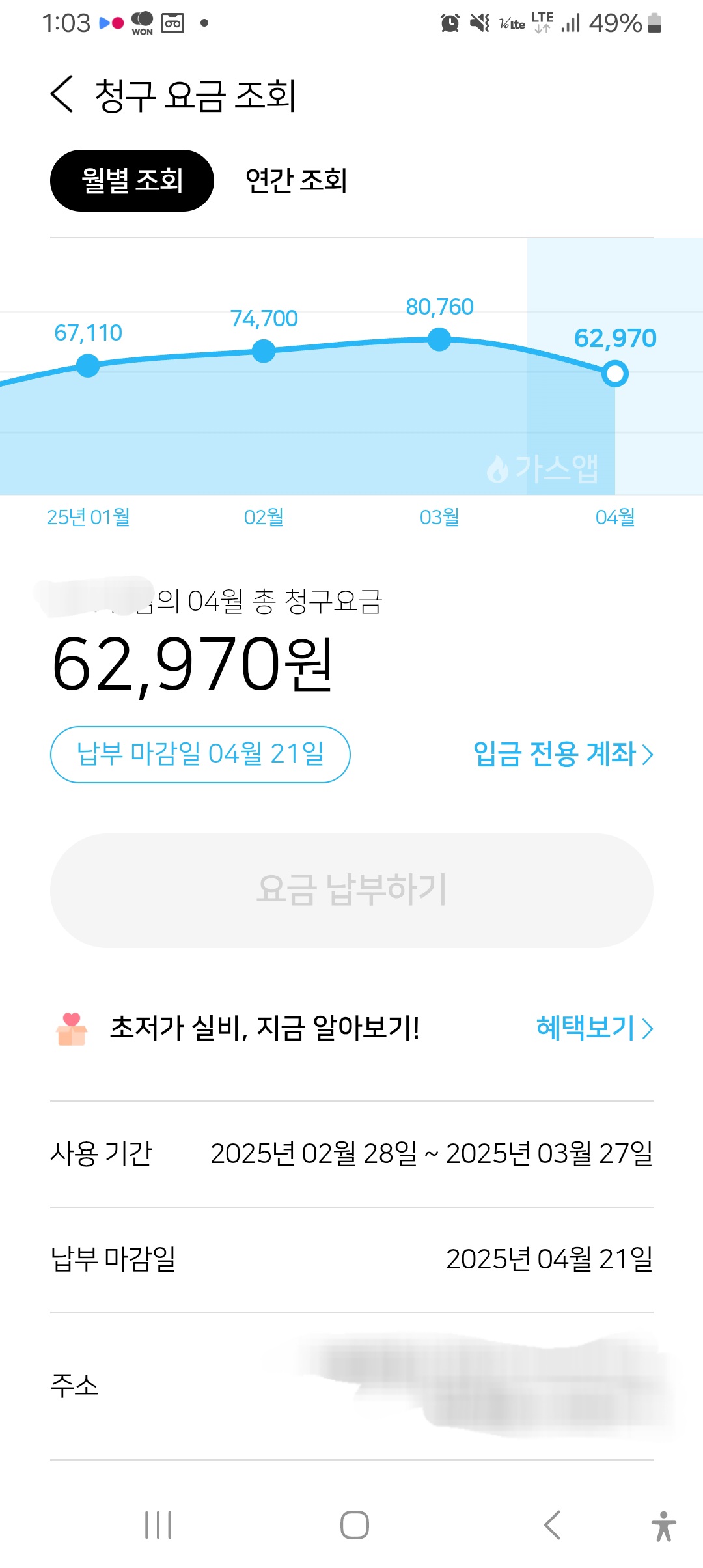Select the 02월 point 74,700 on chart

(x=264, y=351)
